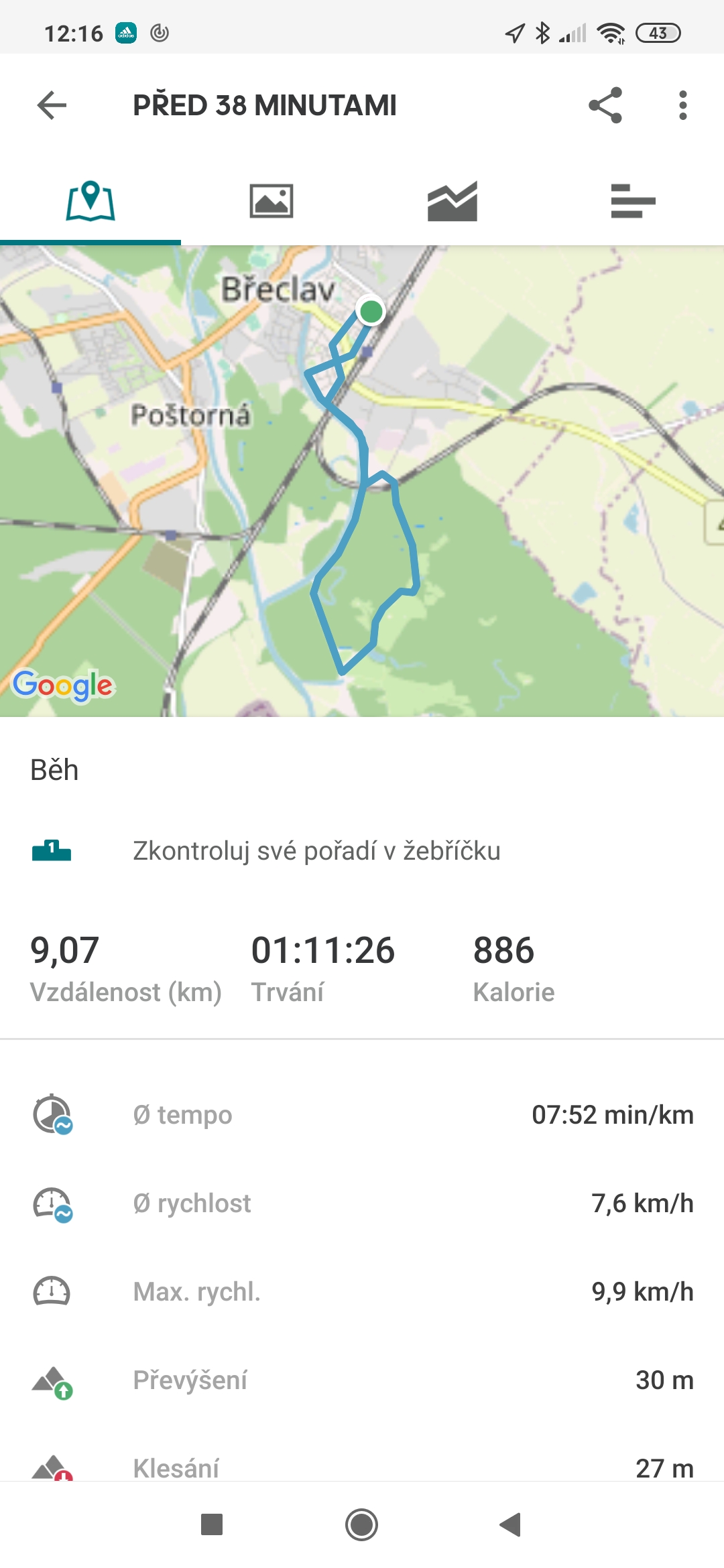
Task: Switch to the splits tab
Action: pyautogui.click(x=633, y=201)
